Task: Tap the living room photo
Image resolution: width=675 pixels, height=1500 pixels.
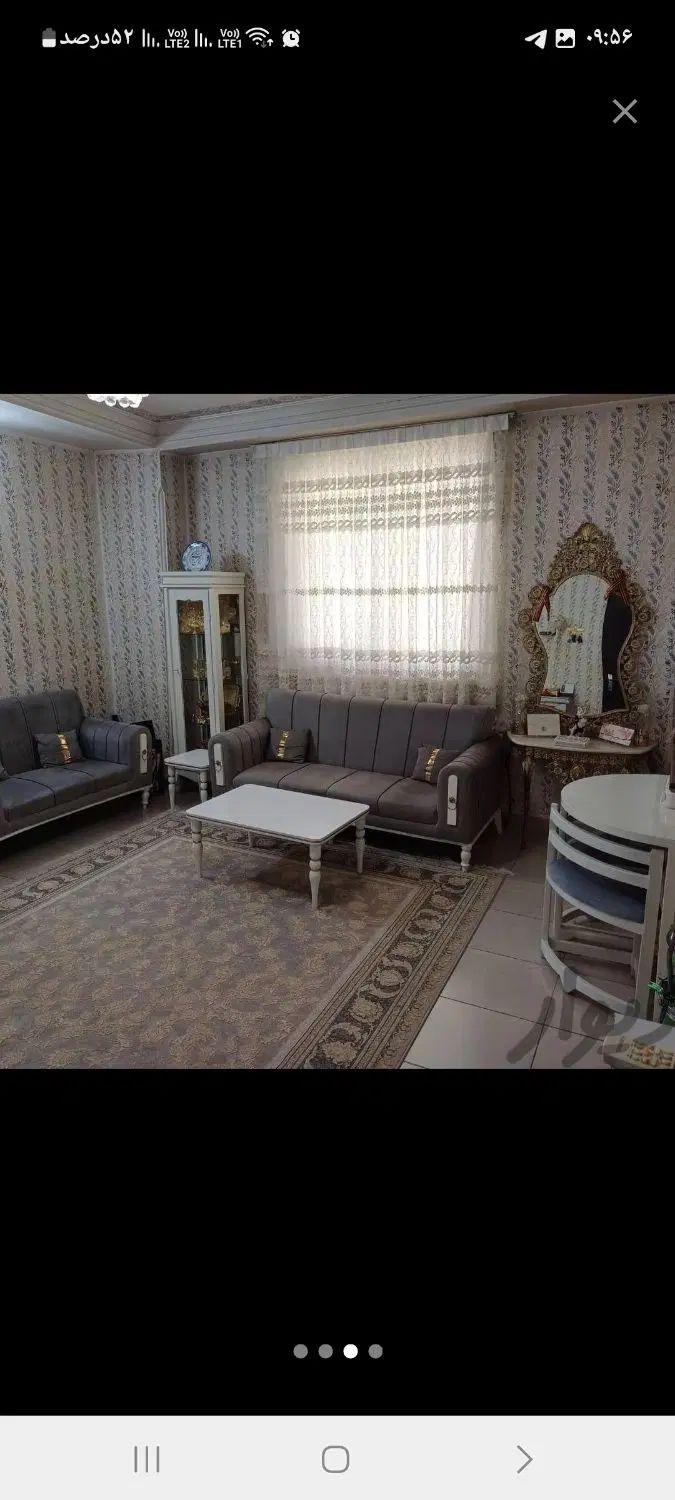Action: (337, 731)
